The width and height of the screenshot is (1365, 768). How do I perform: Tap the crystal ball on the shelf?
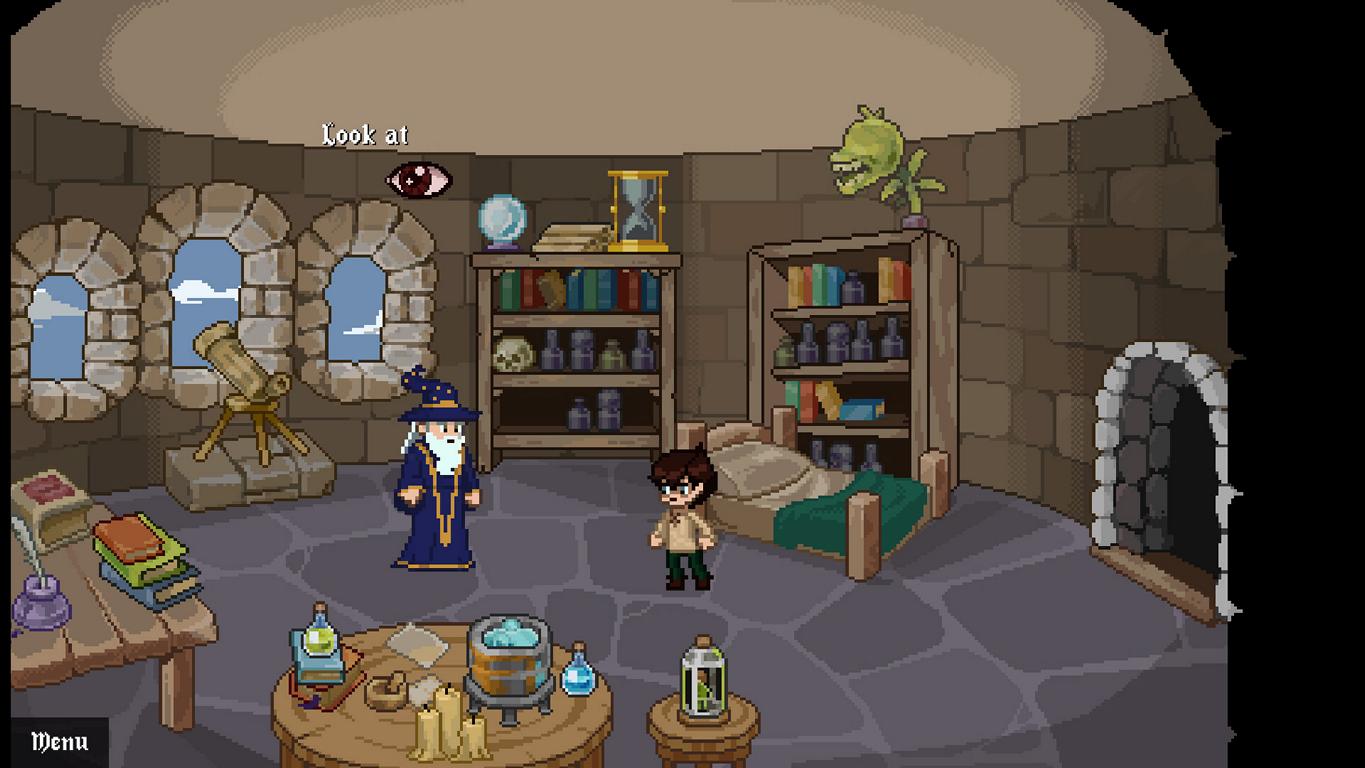[501, 221]
